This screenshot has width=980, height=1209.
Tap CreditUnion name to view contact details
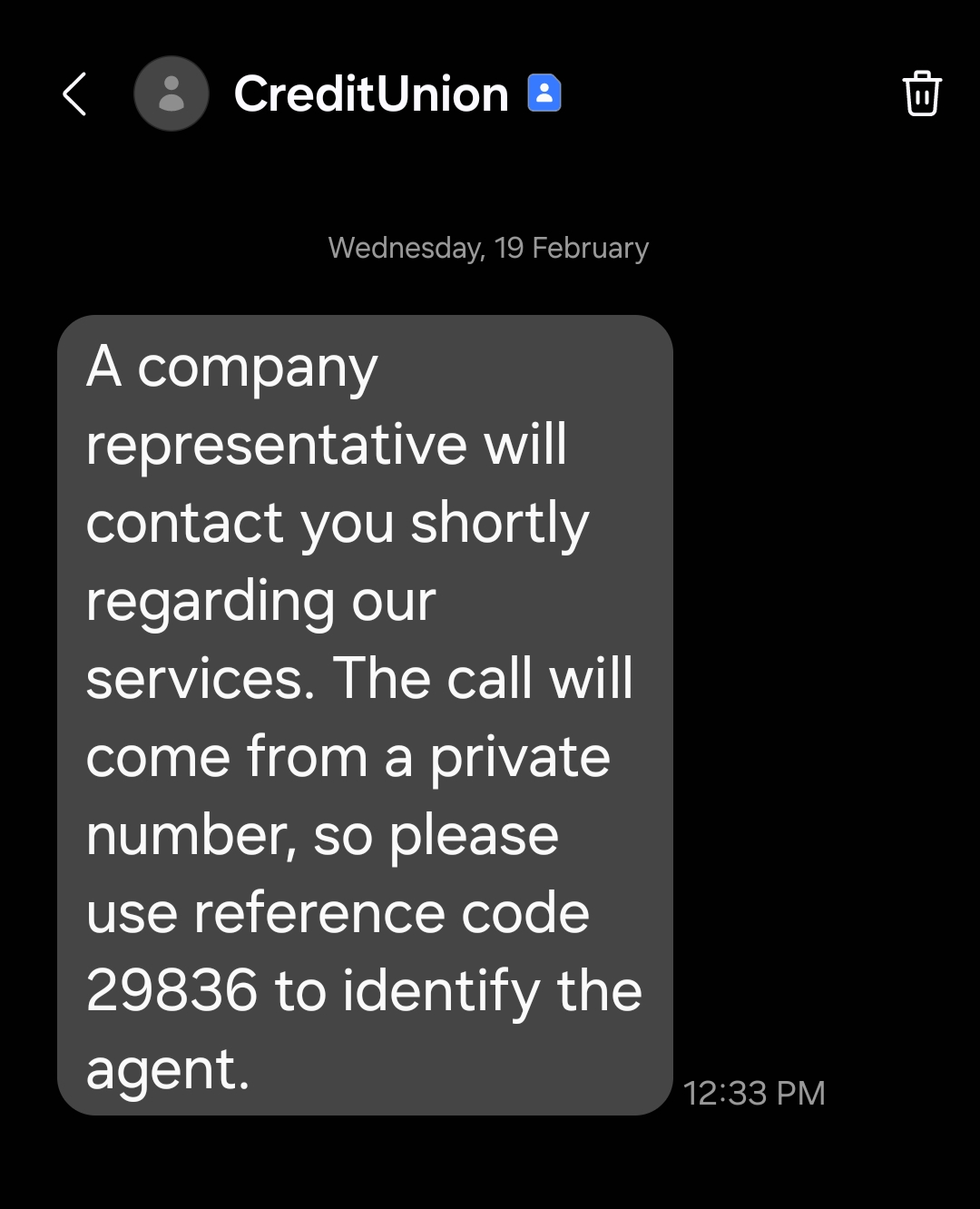[x=372, y=92]
